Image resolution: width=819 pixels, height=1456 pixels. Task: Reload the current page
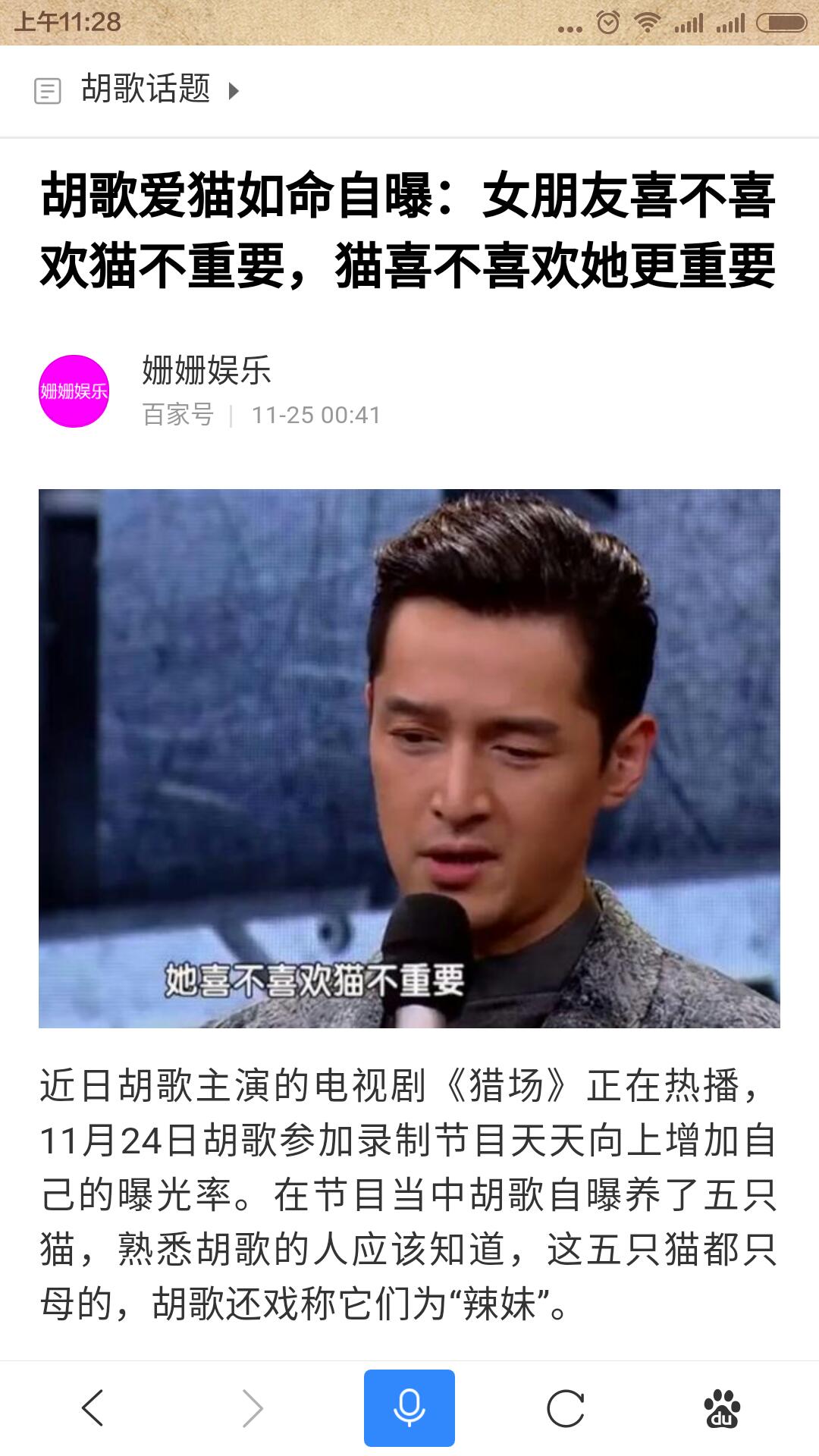[566, 1408]
